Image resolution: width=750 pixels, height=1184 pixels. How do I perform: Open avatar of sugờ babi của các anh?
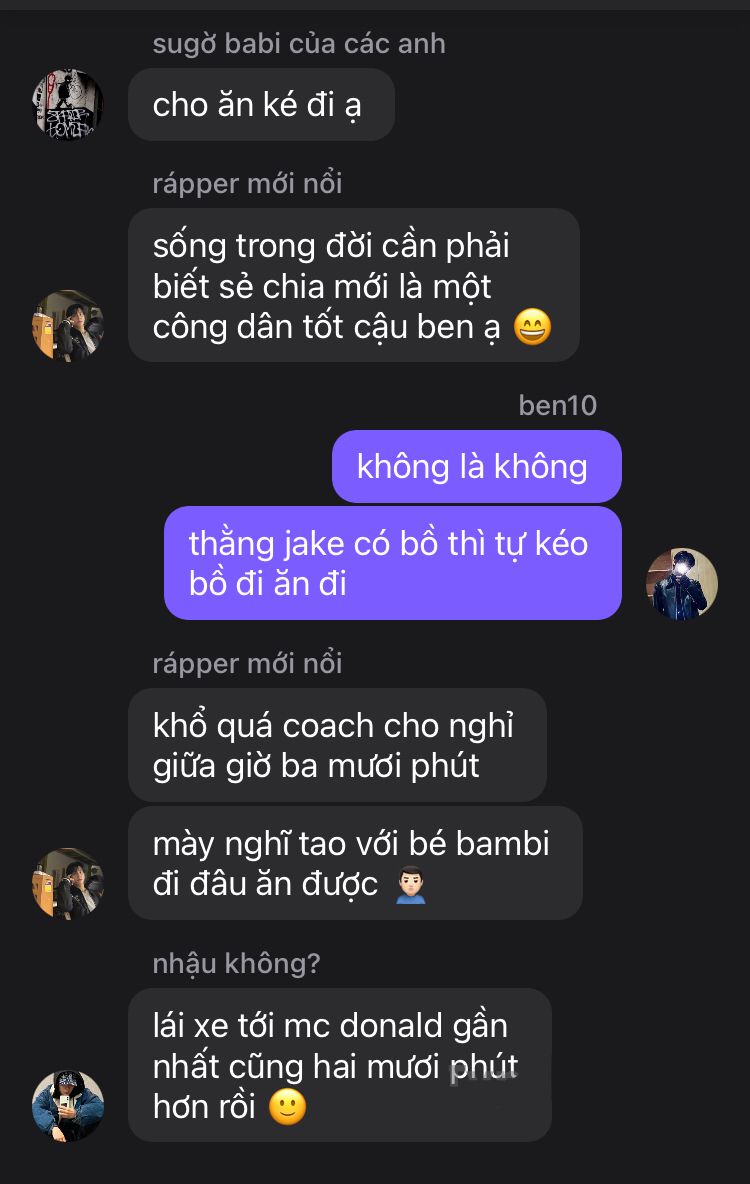coord(67,105)
